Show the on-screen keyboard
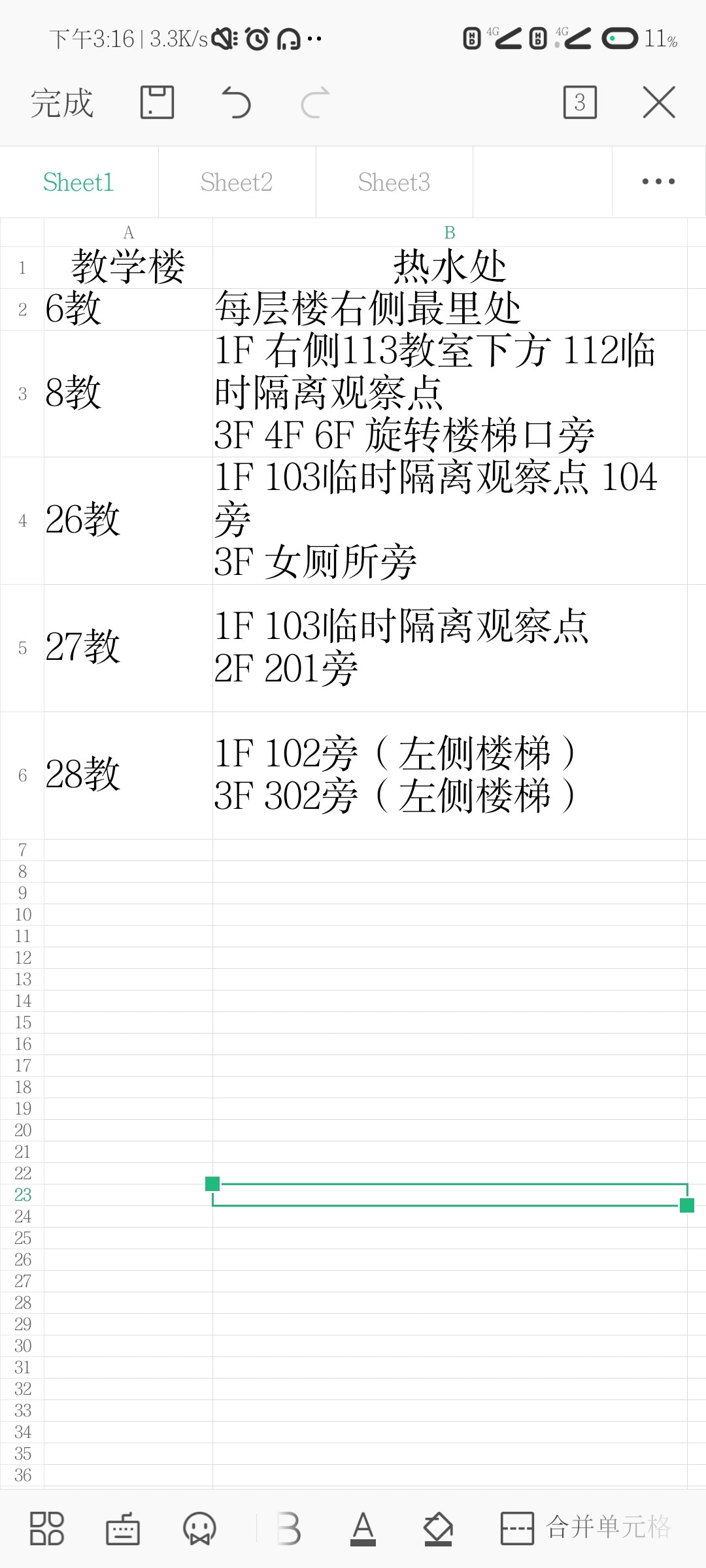 click(123, 1529)
